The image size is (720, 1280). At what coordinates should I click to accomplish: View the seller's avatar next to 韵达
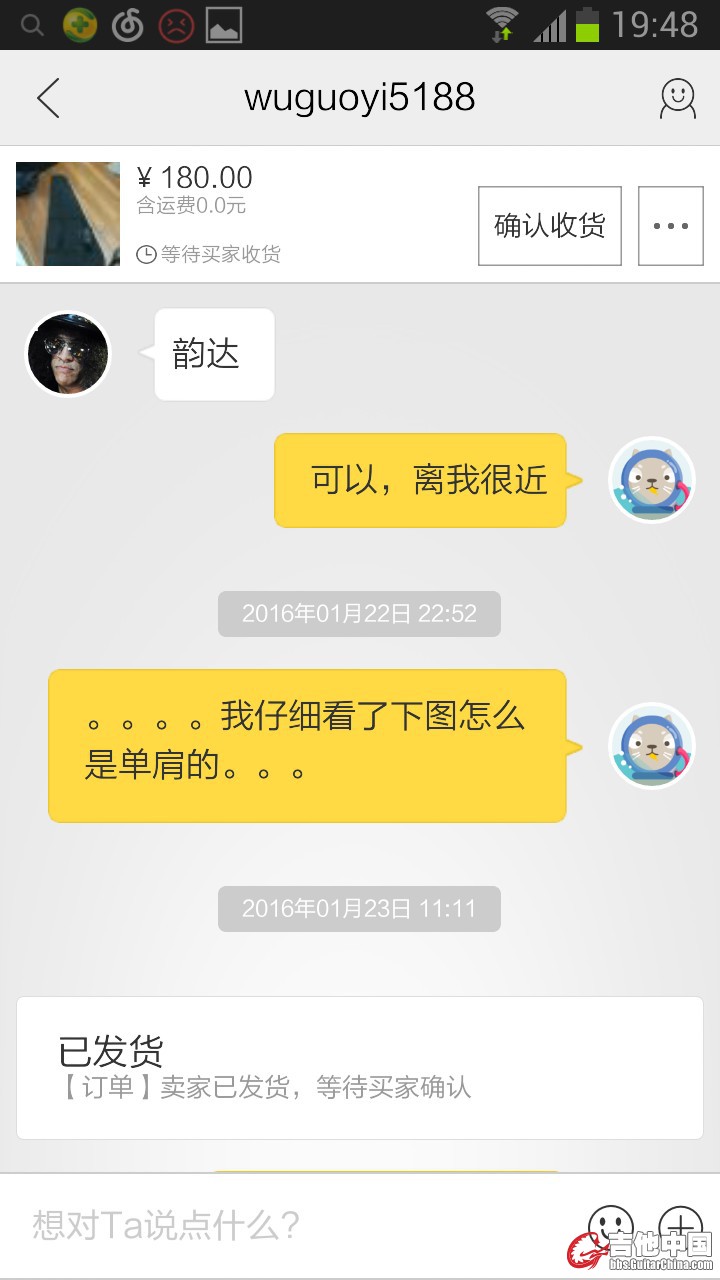67,354
